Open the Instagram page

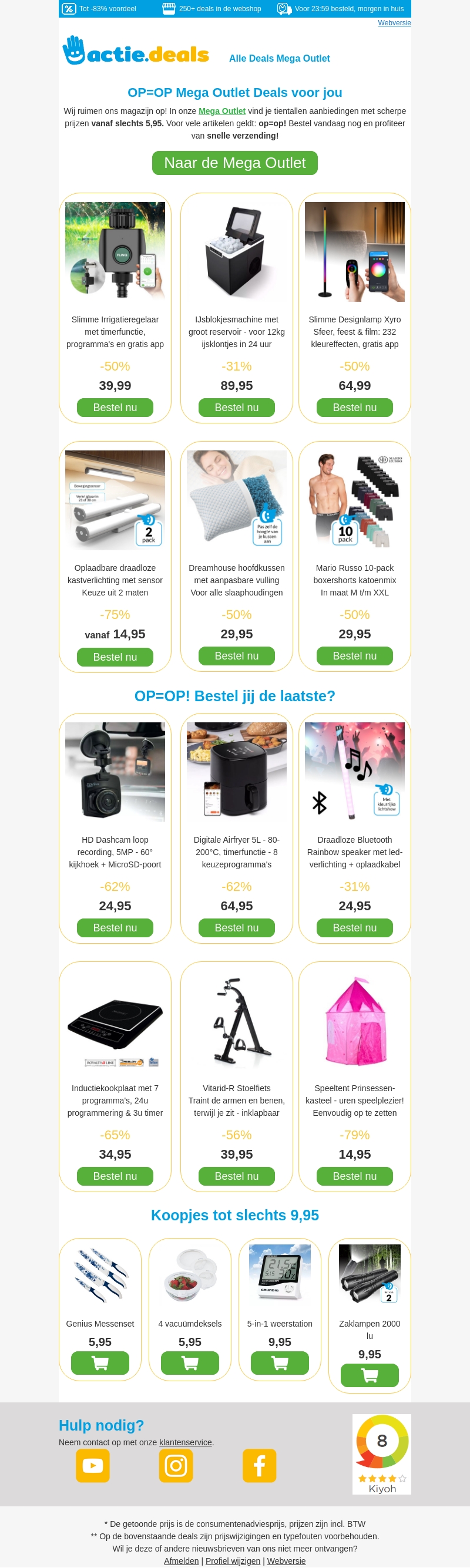[176, 1466]
